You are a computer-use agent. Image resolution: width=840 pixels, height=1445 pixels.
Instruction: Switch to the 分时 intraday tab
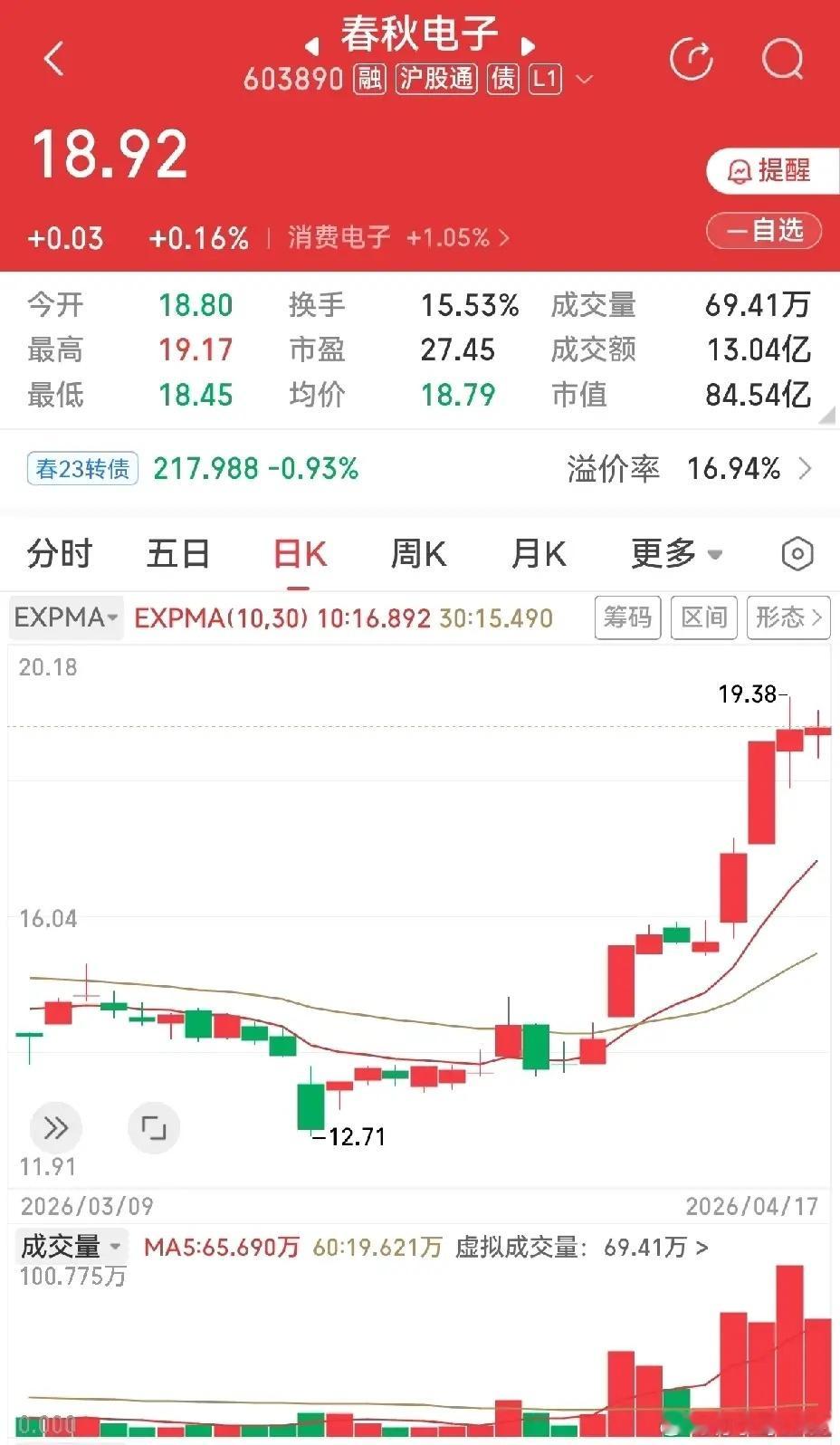coord(61,553)
